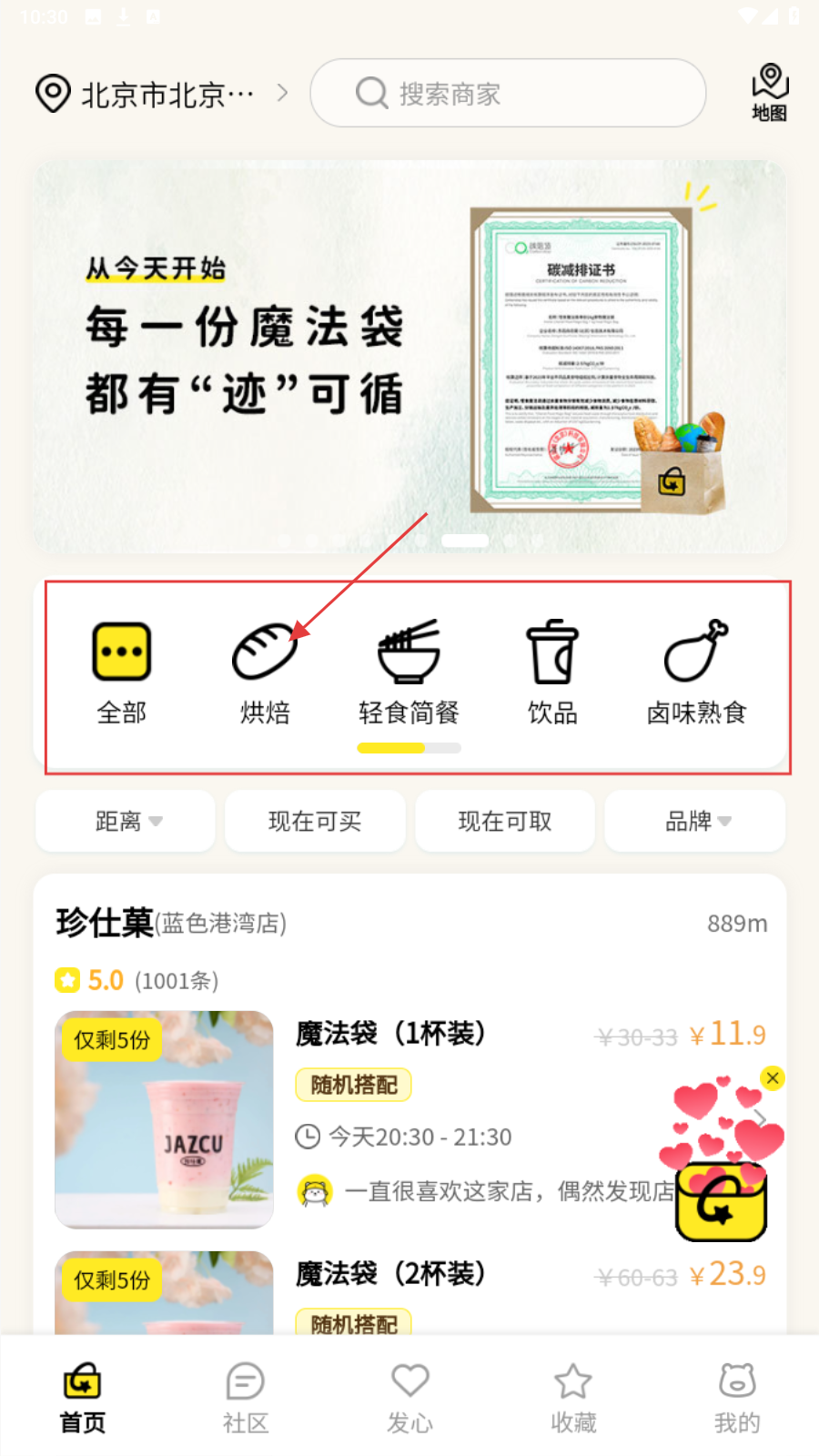Image resolution: width=819 pixels, height=1456 pixels.
Task: Filter by 现在可买
Action: 315,821
